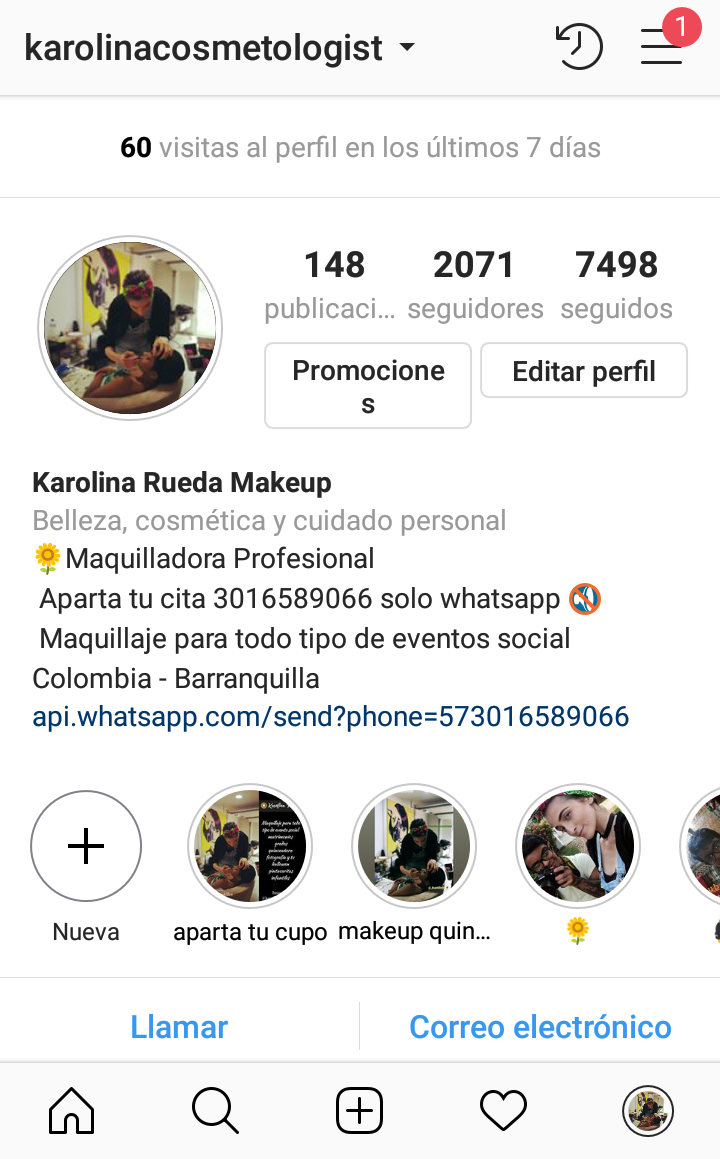The height and width of the screenshot is (1159, 720).
Task: Open the api.whatsapp.com link in bio
Action: pos(330,717)
